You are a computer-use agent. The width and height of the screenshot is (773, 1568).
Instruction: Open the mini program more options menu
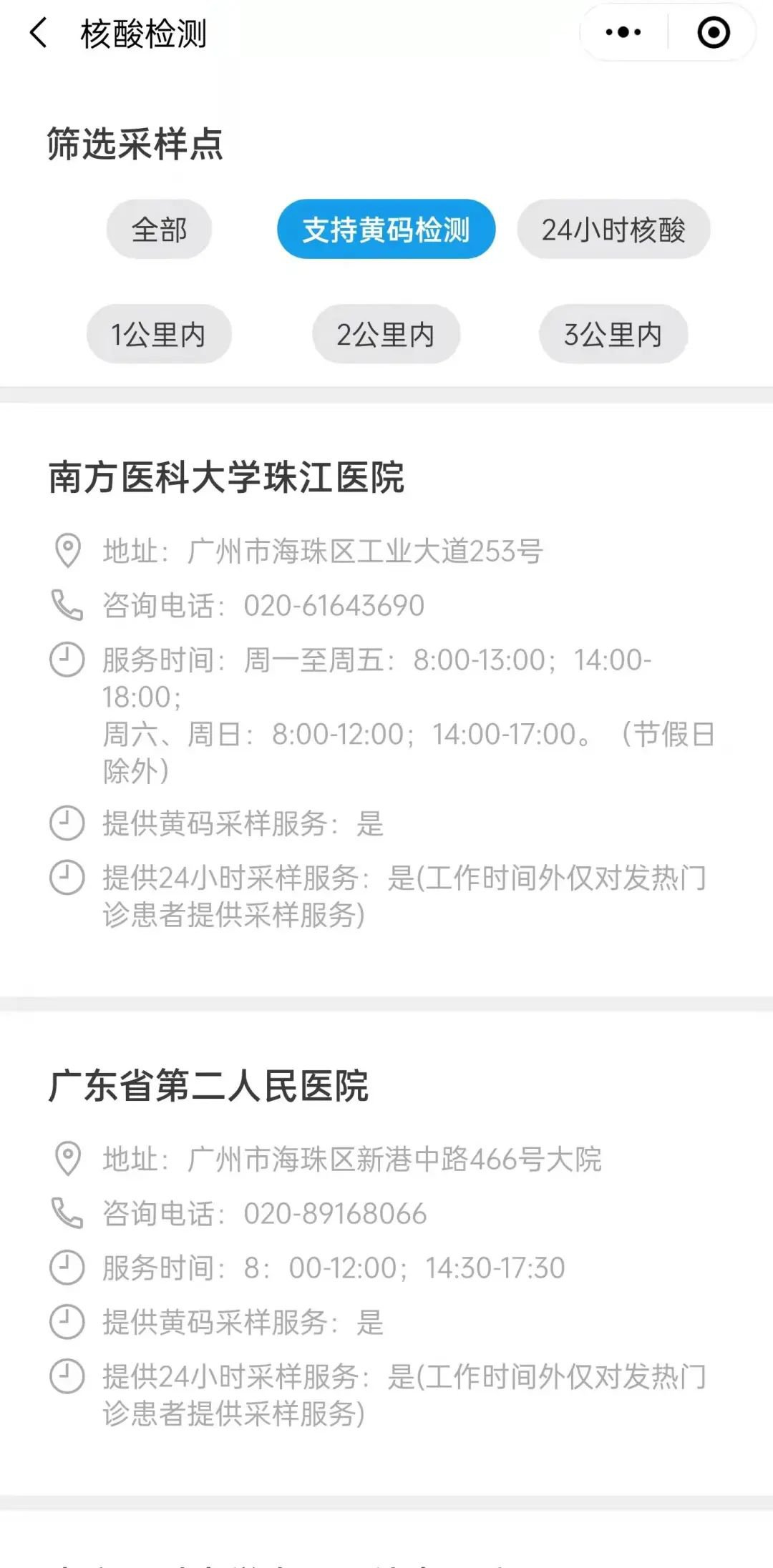[x=623, y=33]
